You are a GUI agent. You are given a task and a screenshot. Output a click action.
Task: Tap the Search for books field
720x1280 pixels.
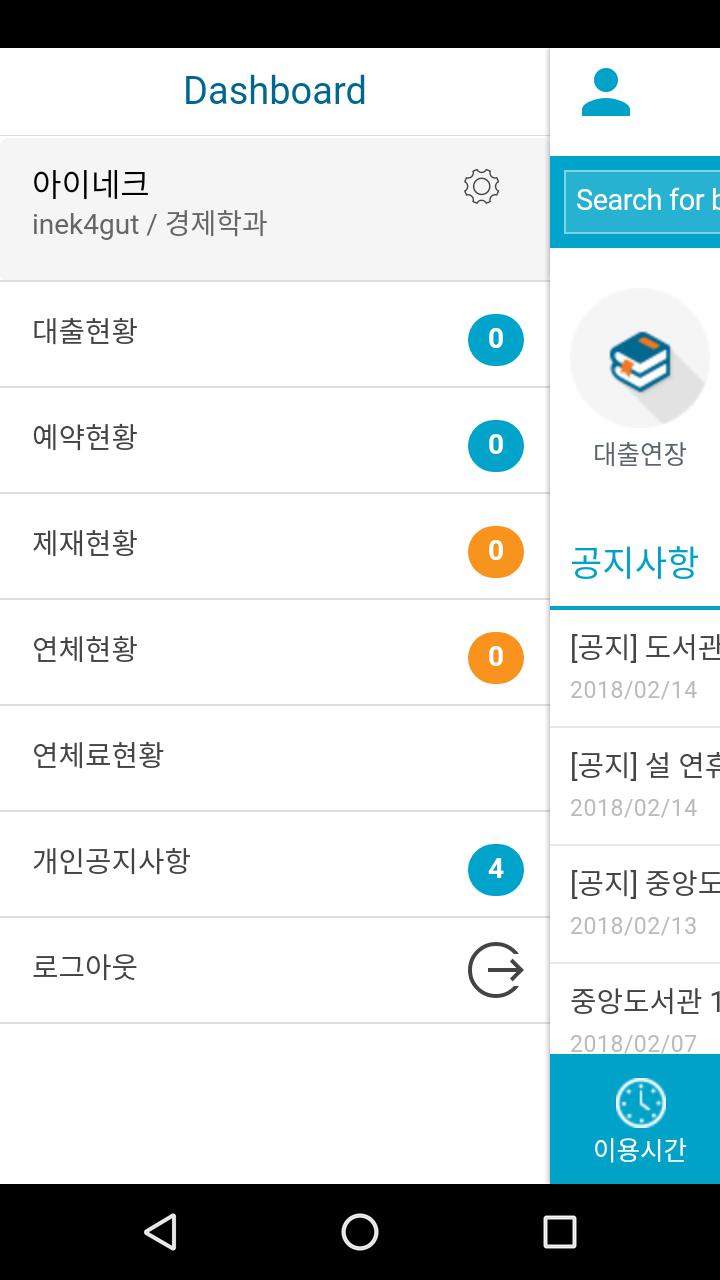[642, 201]
